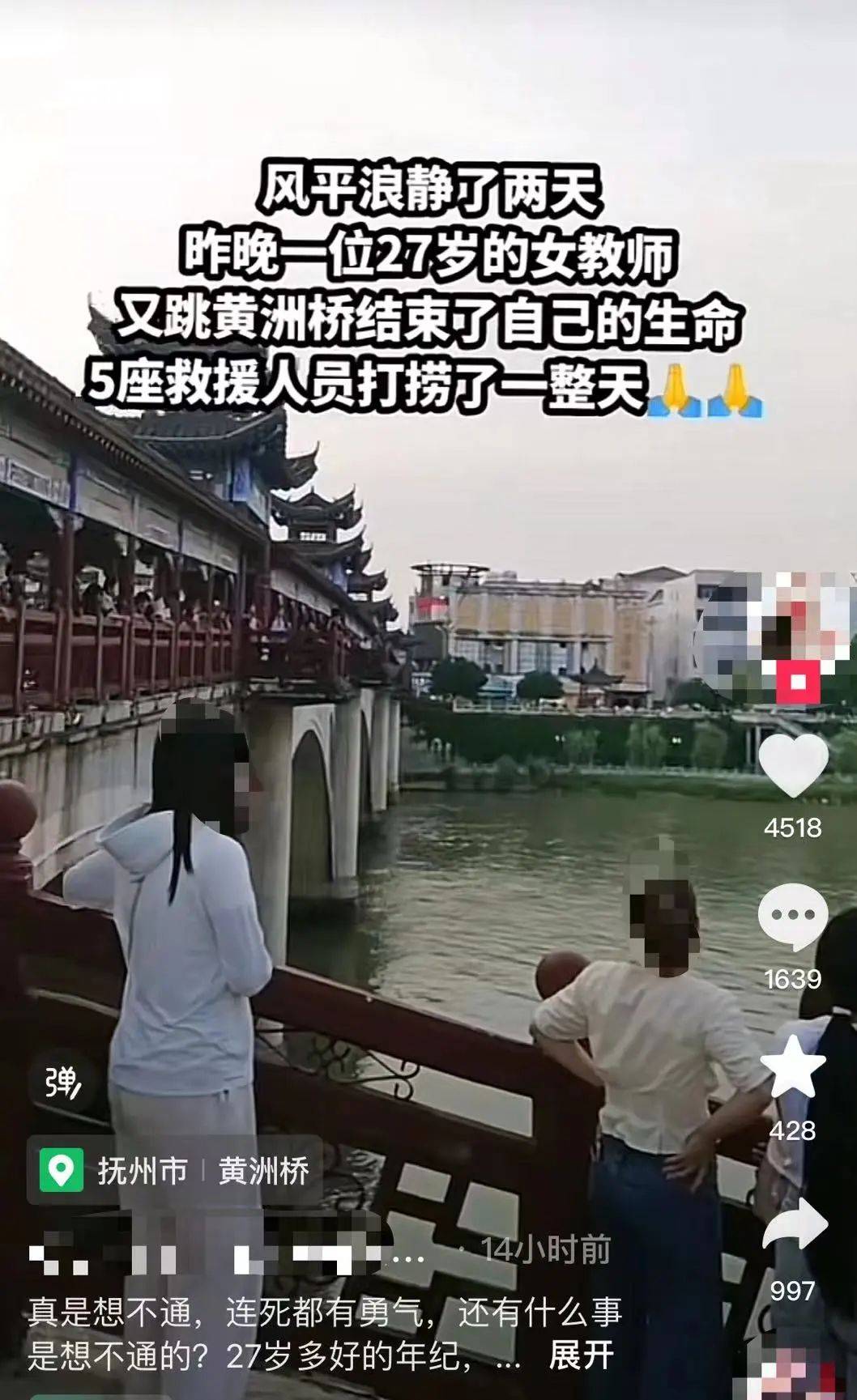
Task: Follow the author via the red plus
Action: pos(797,682)
